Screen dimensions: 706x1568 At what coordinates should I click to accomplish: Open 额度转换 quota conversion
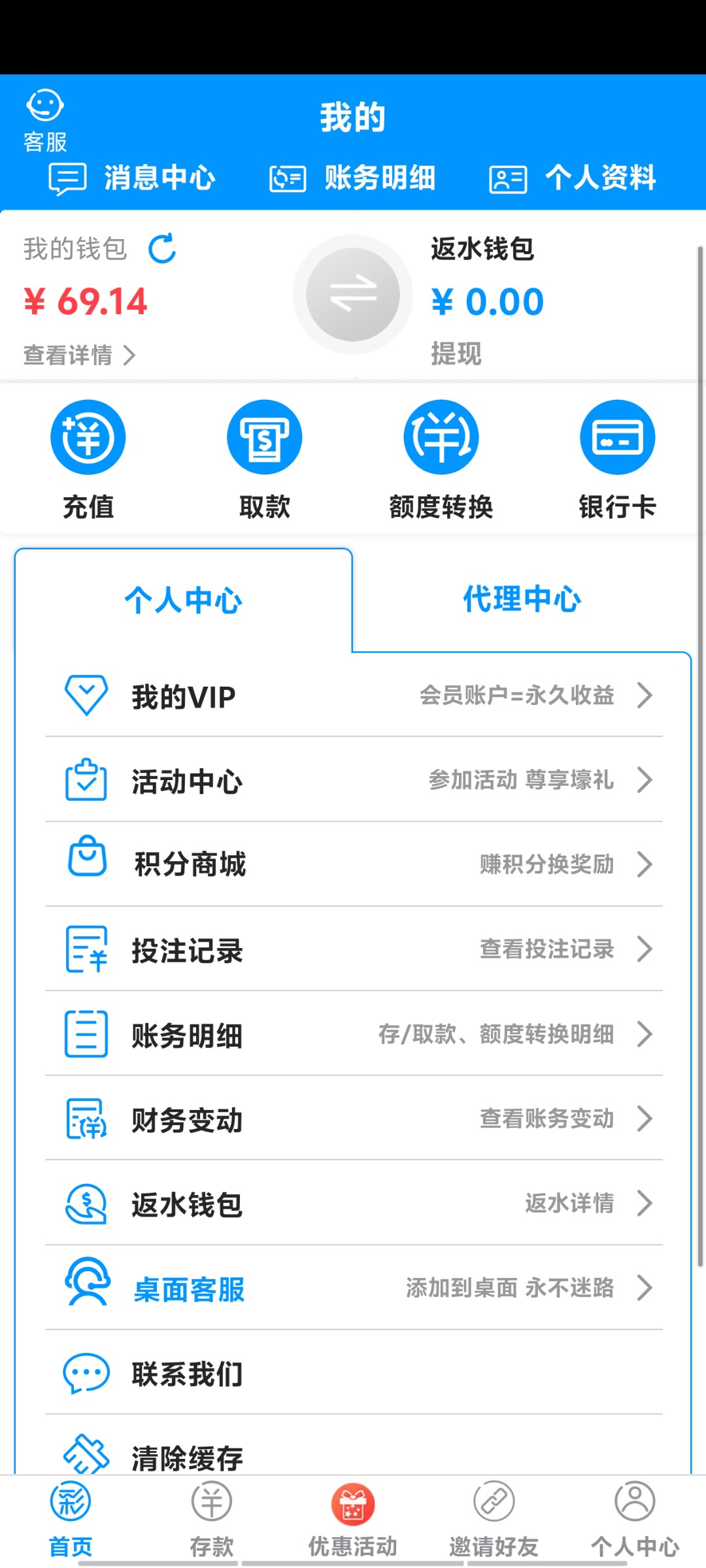point(441,461)
